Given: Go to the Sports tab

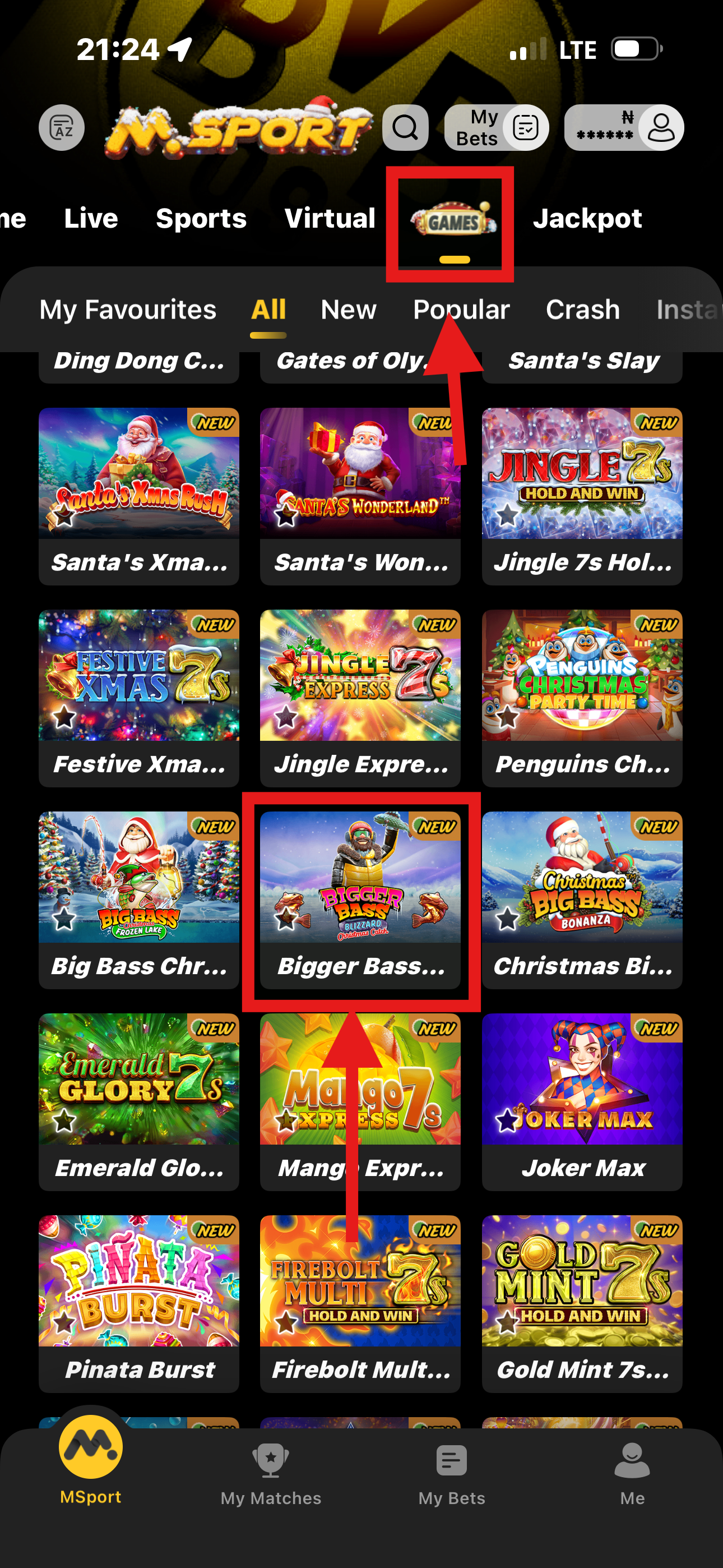Looking at the screenshot, I should point(201,219).
